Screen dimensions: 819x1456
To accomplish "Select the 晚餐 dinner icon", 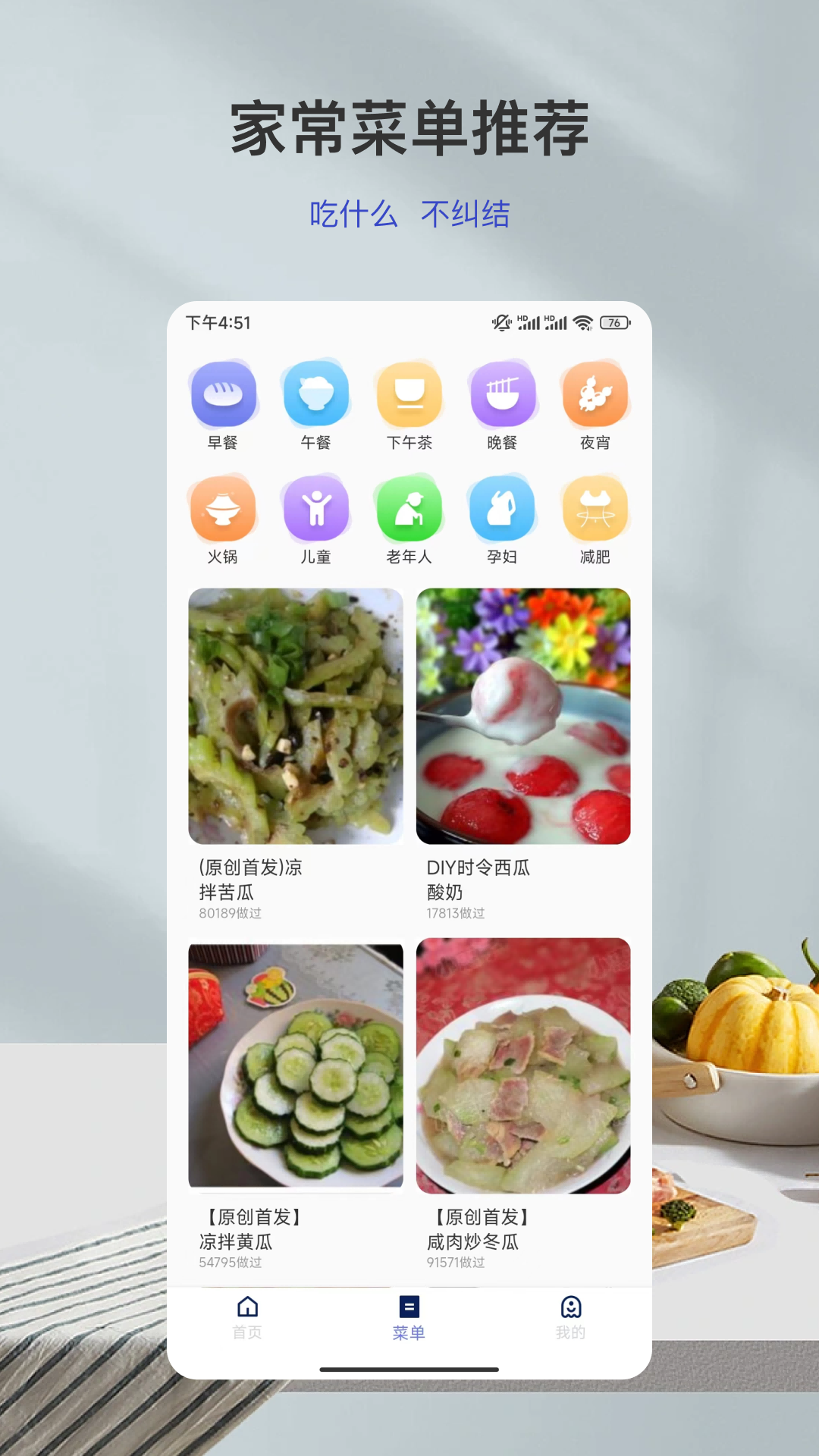I will click(x=503, y=394).
